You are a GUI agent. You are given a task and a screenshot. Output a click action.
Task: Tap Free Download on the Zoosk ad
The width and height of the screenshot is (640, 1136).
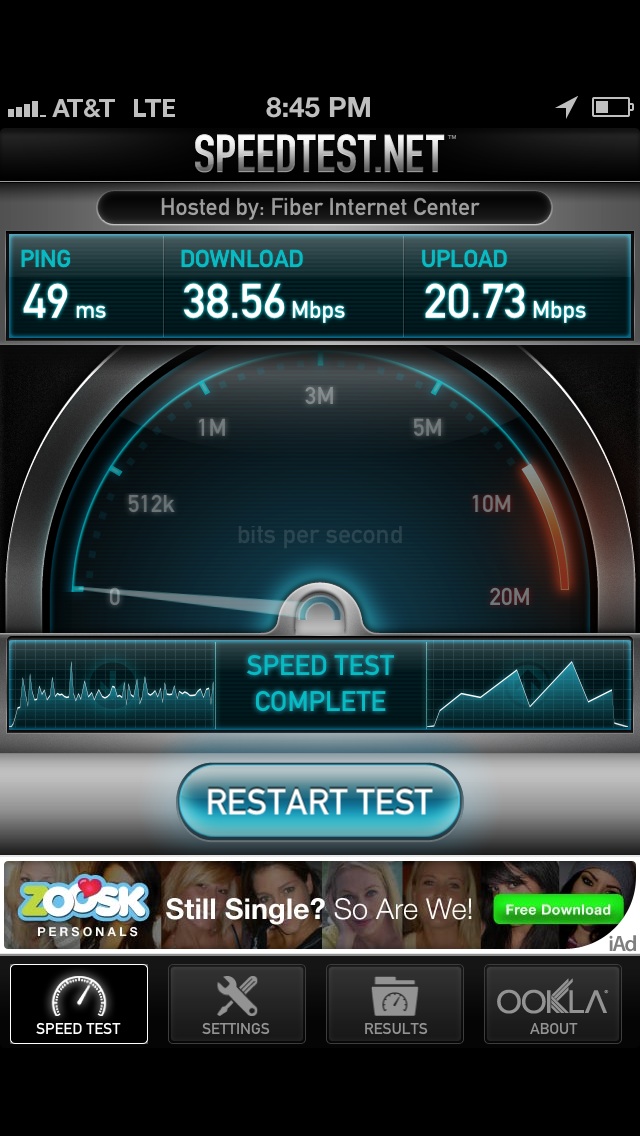pyautogui.click(x=558, y=910)
